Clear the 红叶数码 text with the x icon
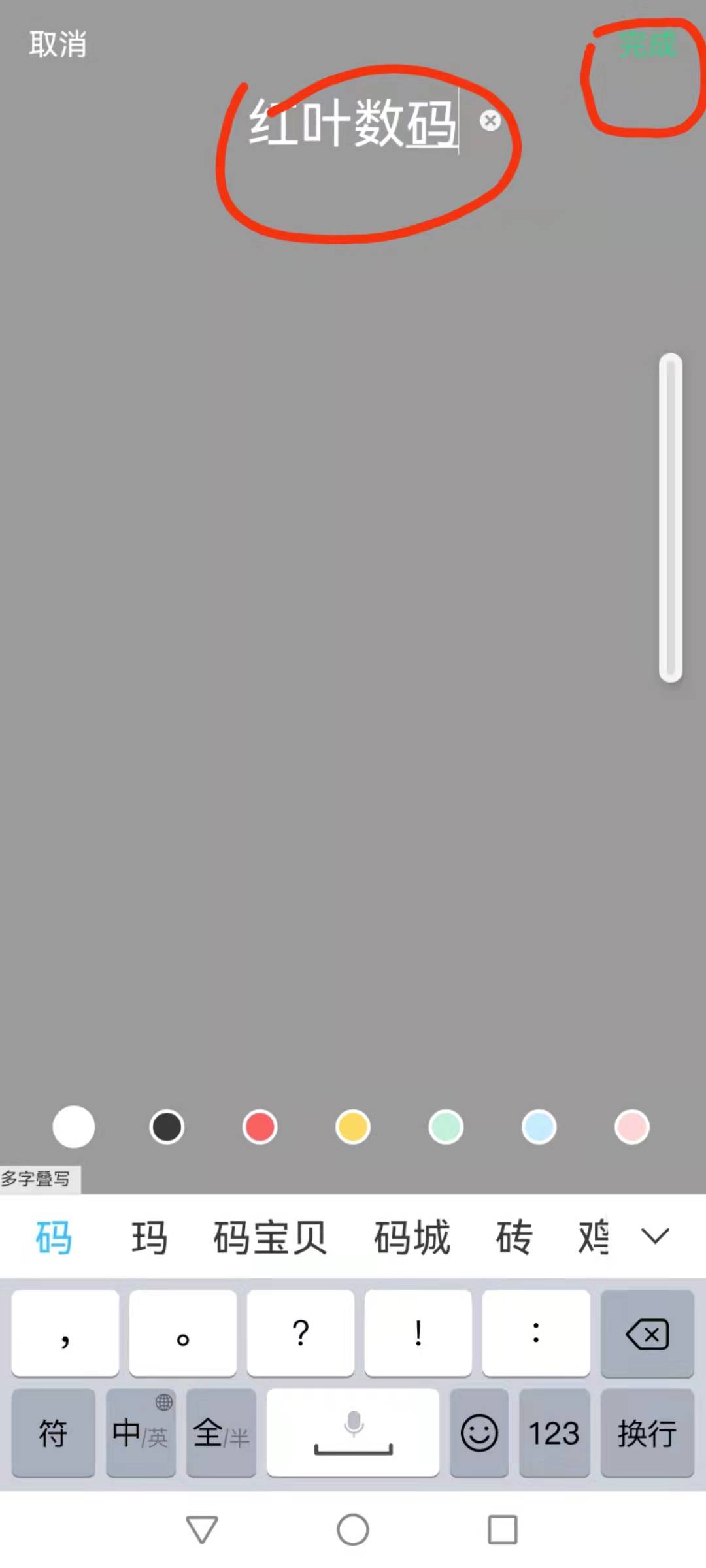 [x=490, y=121]
